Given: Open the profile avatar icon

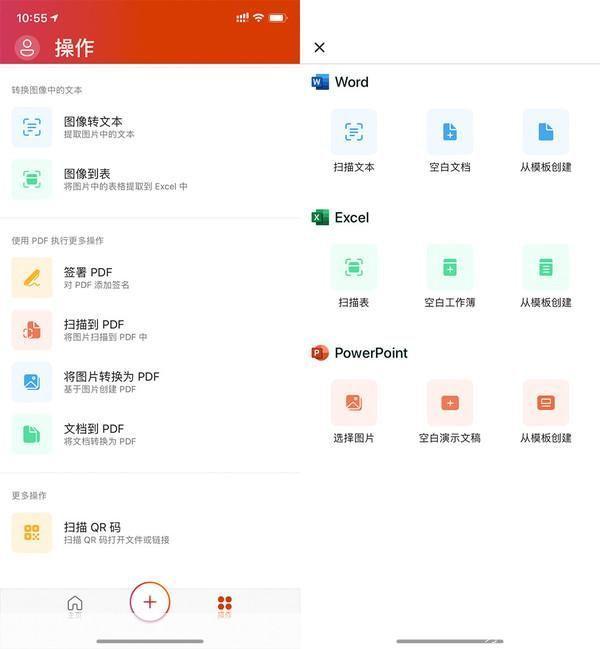Looking at the screenshot, I should tap(28, 47).
